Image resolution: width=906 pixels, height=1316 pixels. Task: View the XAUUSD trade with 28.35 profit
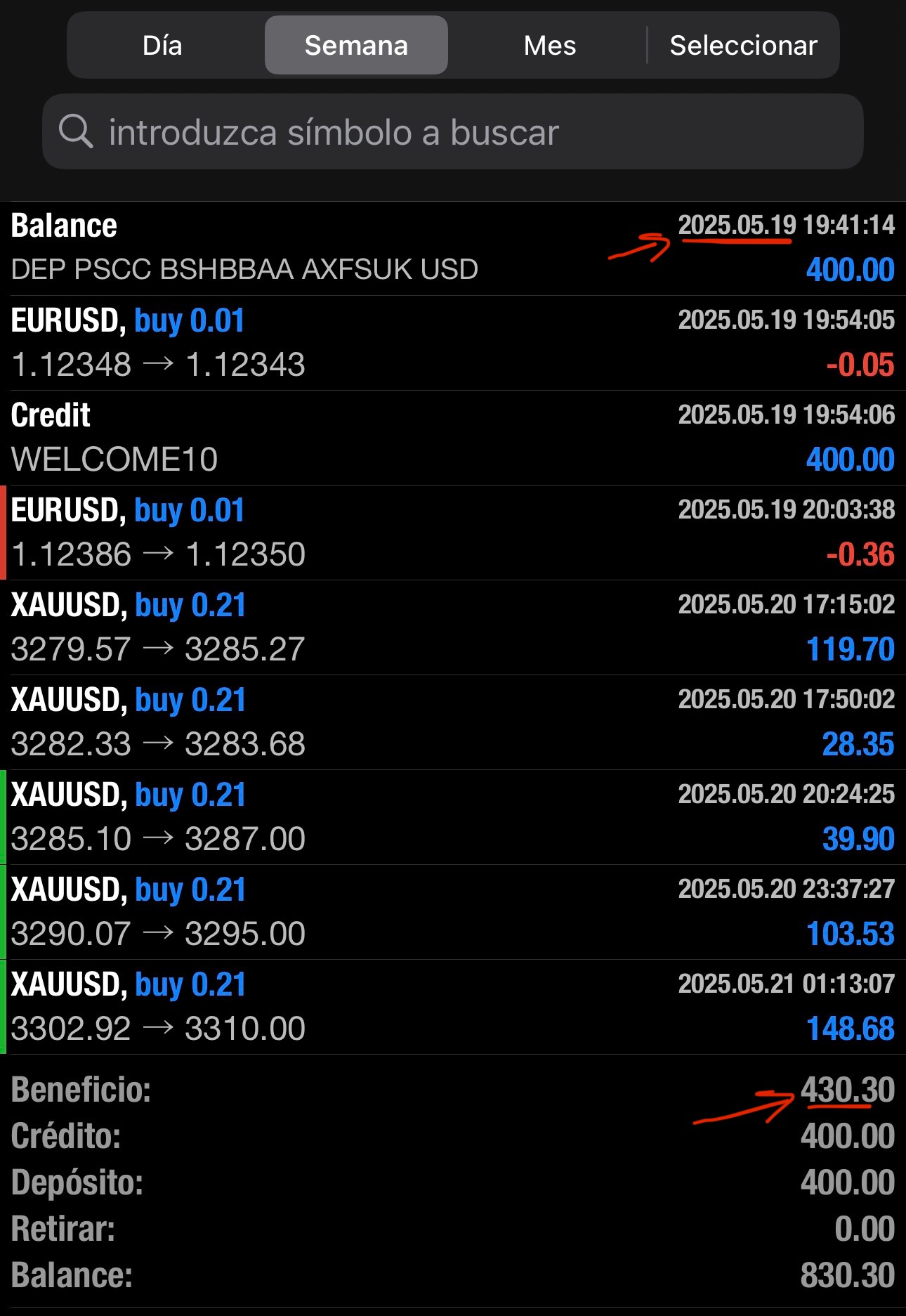[x=453, y=722]
